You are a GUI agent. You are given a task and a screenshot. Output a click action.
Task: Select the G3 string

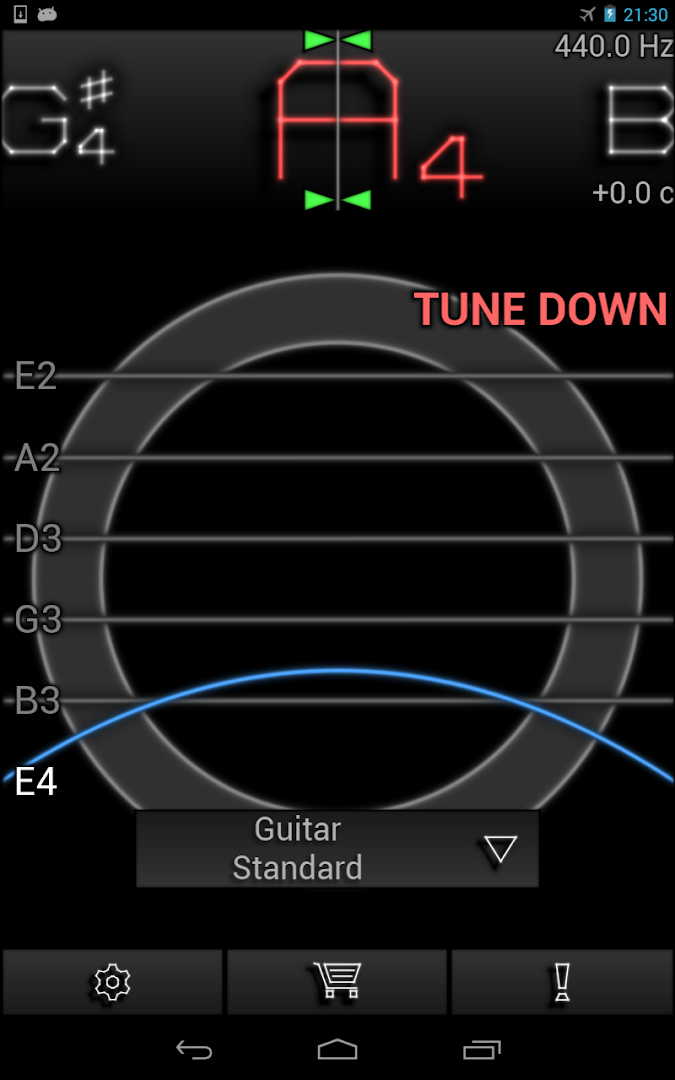pyautogui.click(x=38, y=620)
